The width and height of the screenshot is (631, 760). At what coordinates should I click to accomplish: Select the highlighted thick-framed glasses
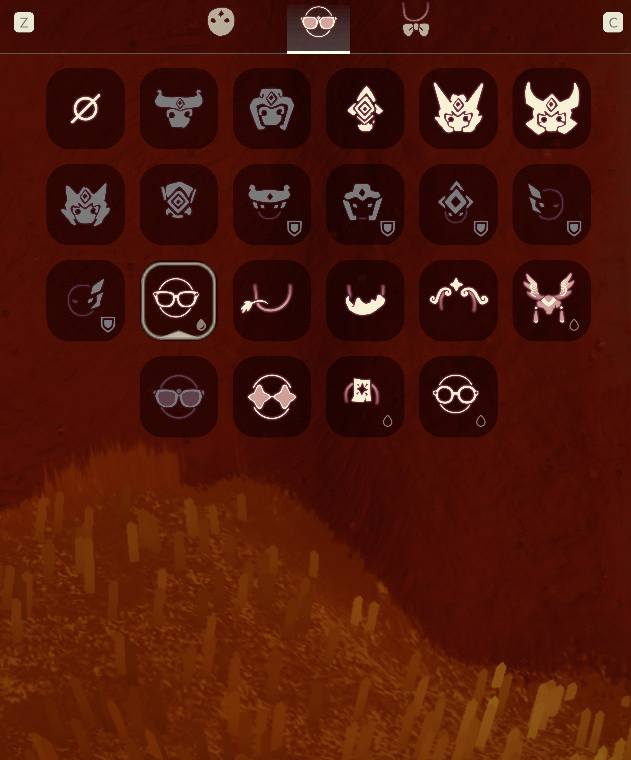point(179,300)
